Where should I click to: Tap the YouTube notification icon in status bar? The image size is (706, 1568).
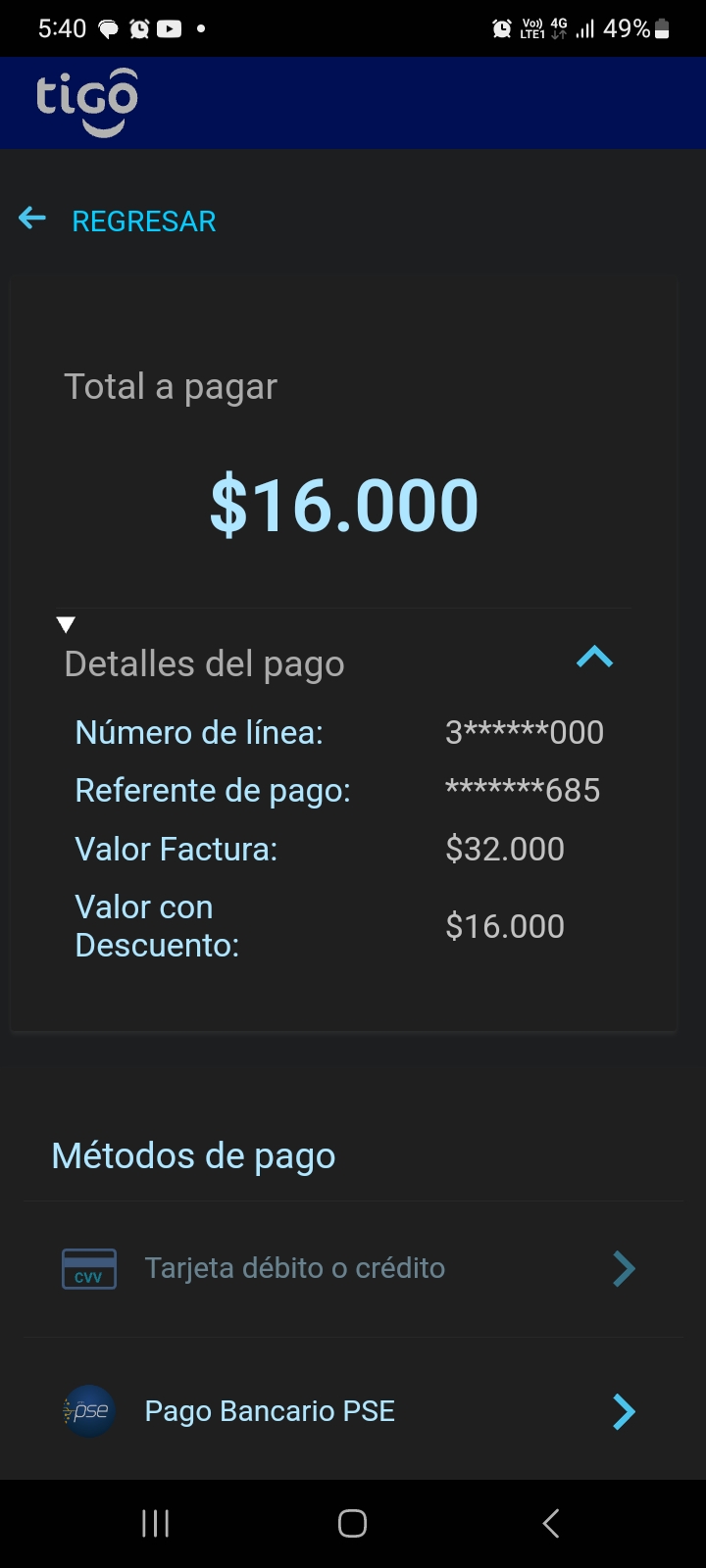click(169, 28)
